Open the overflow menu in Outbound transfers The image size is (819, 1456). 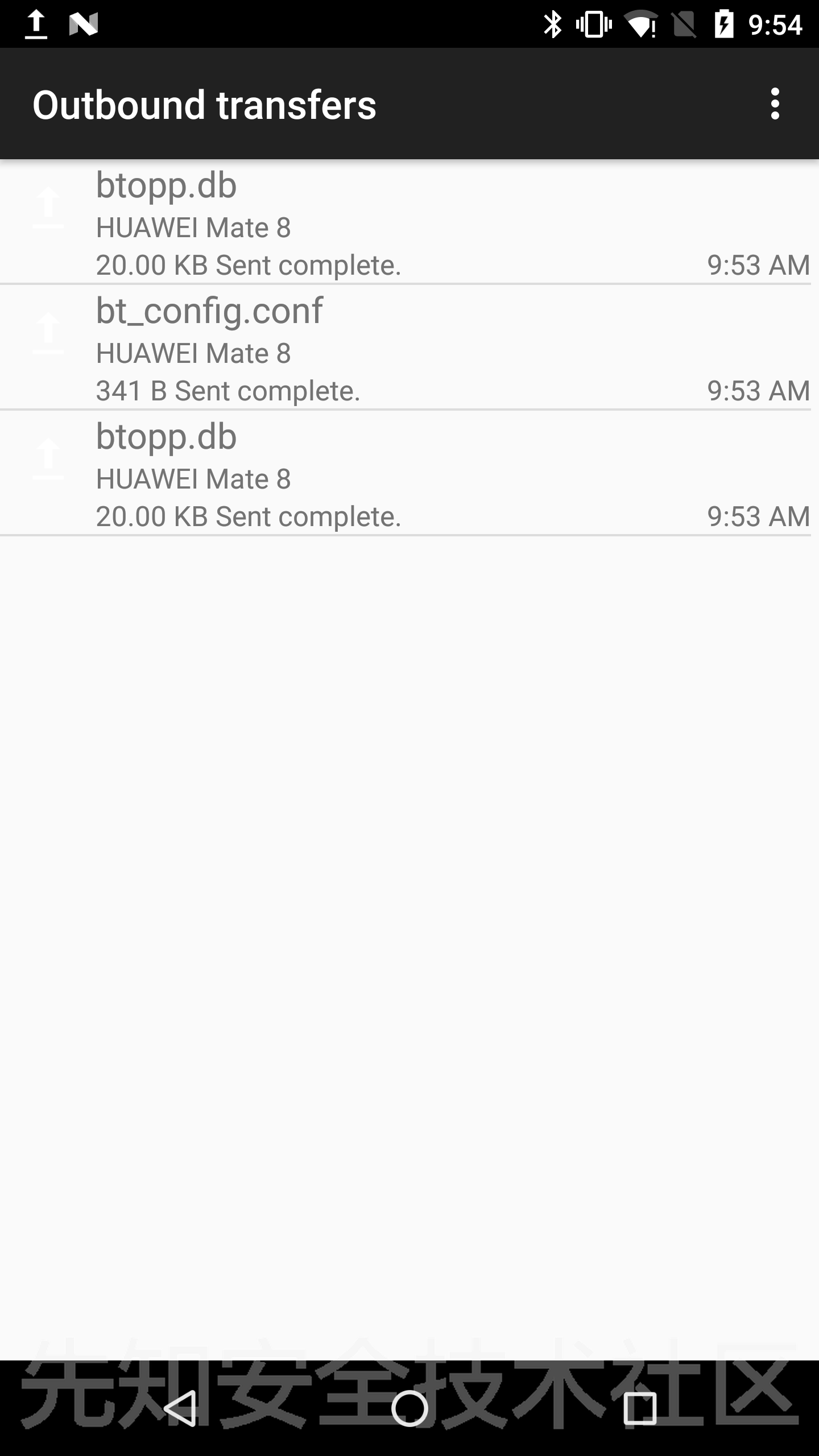775,104
